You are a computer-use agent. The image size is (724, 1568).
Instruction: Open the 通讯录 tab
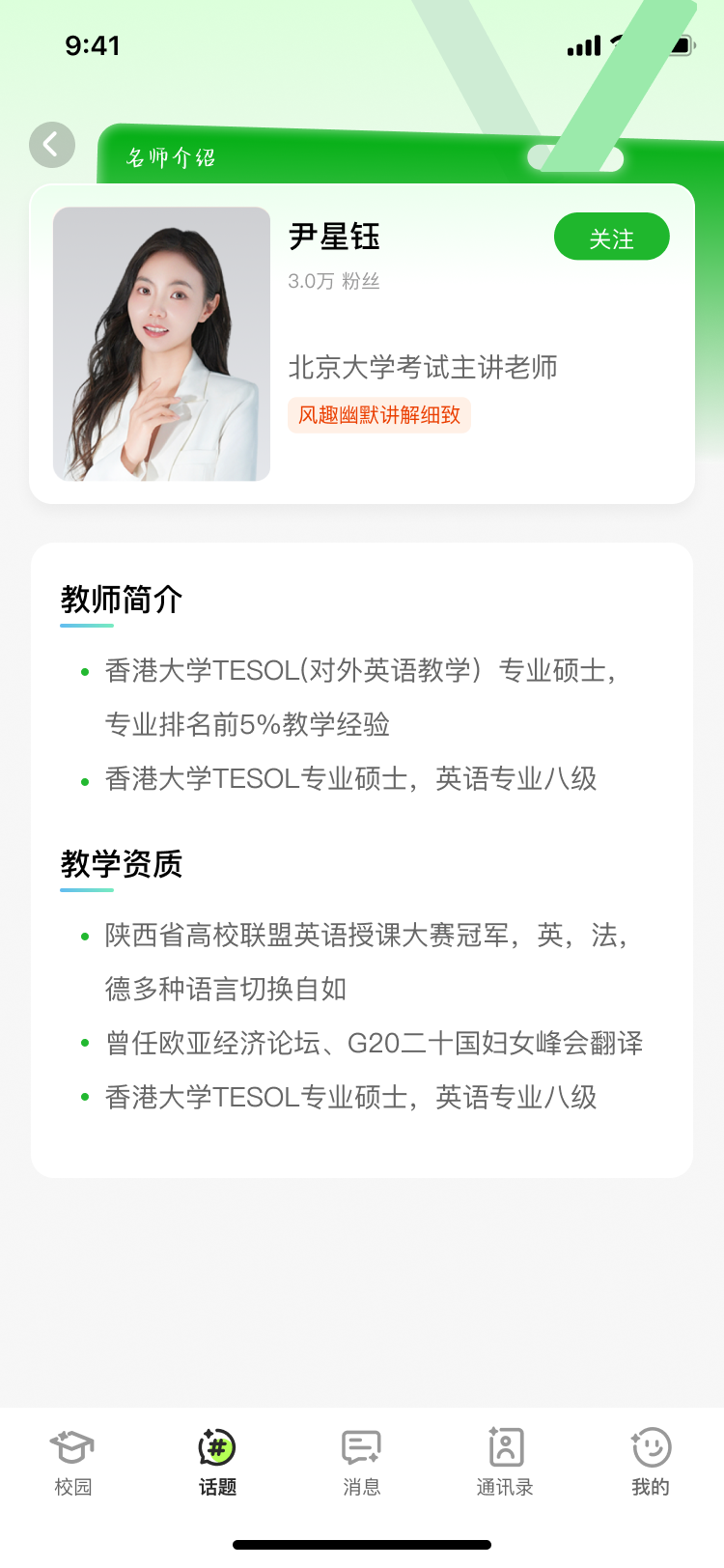[505, 1462]
